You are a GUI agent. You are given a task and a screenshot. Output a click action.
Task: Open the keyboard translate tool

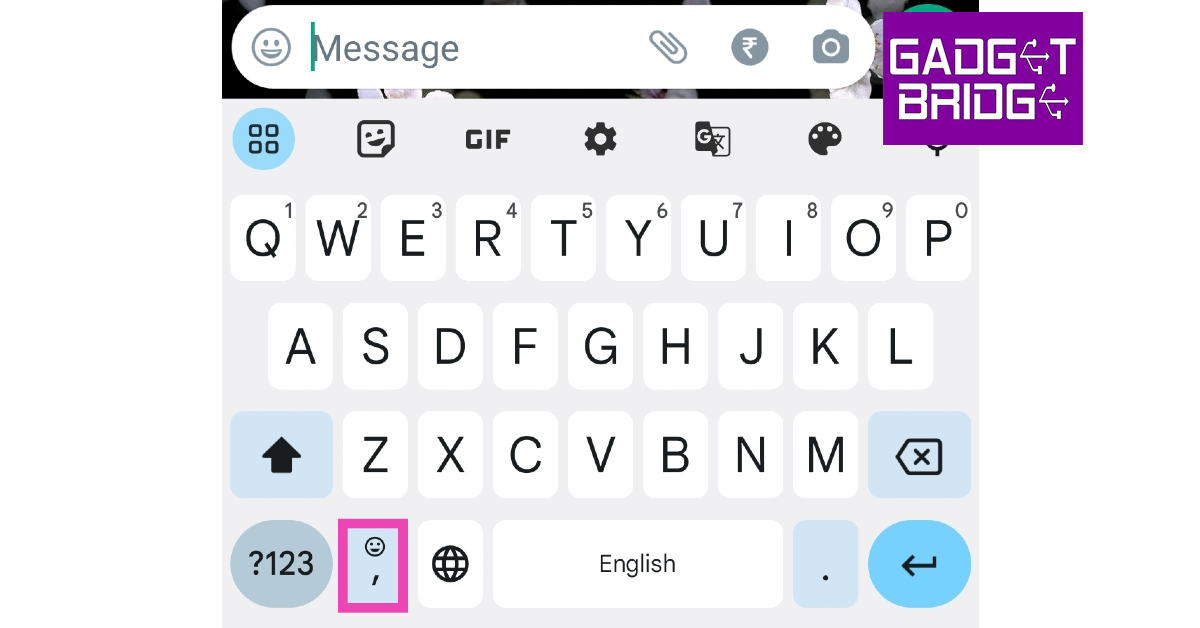pos(712,139)
